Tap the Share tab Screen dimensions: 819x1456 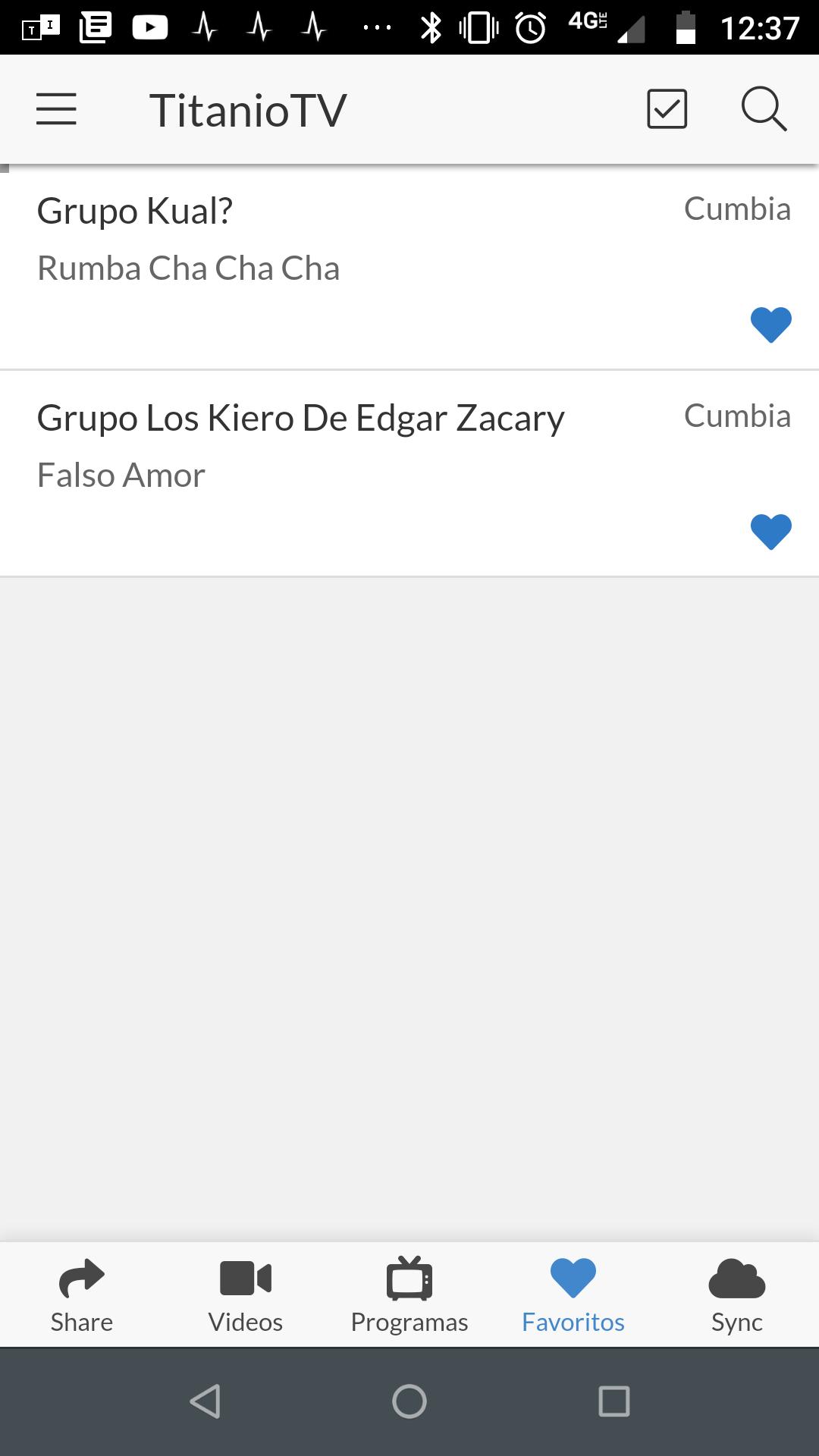[x=82, y=1295]
